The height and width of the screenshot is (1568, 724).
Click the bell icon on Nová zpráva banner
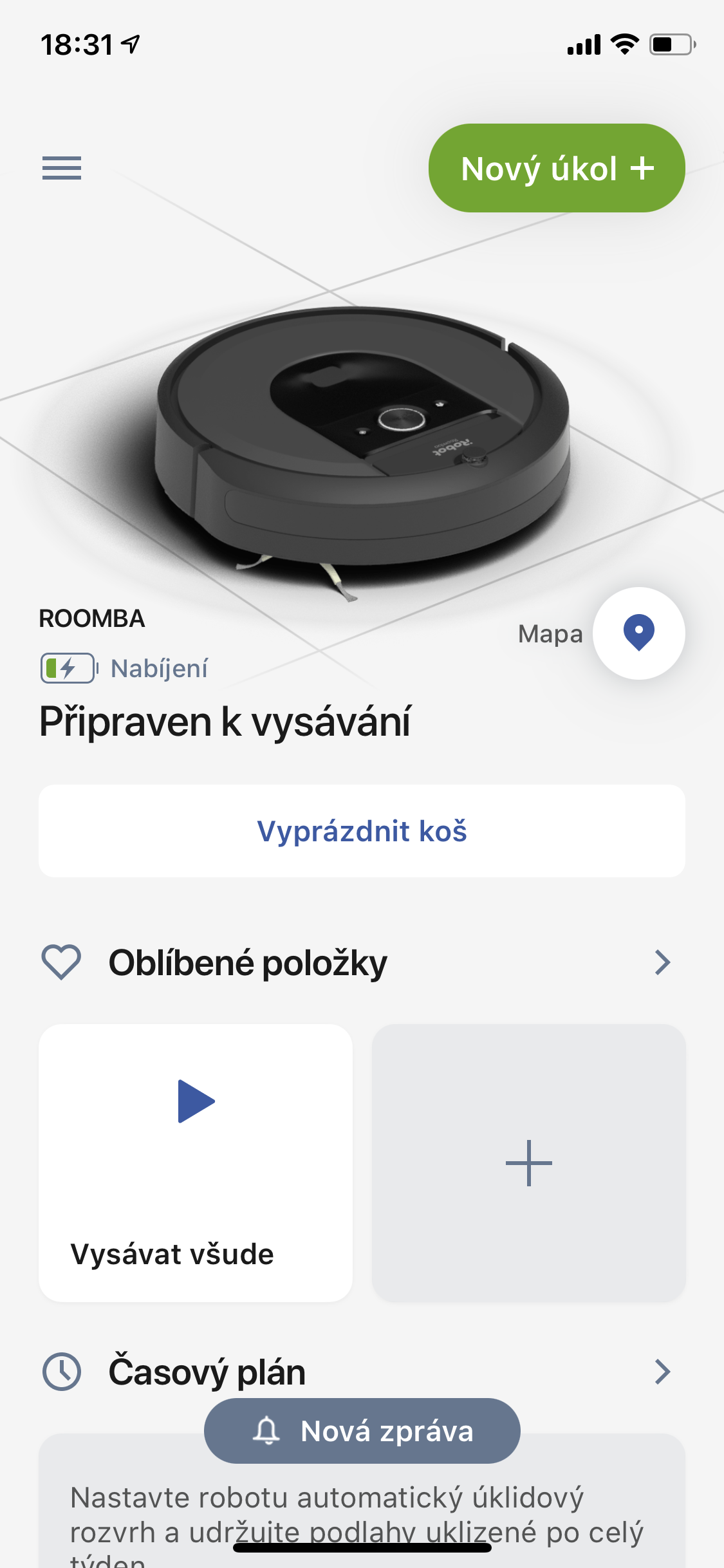click(x=268, y=1430)
